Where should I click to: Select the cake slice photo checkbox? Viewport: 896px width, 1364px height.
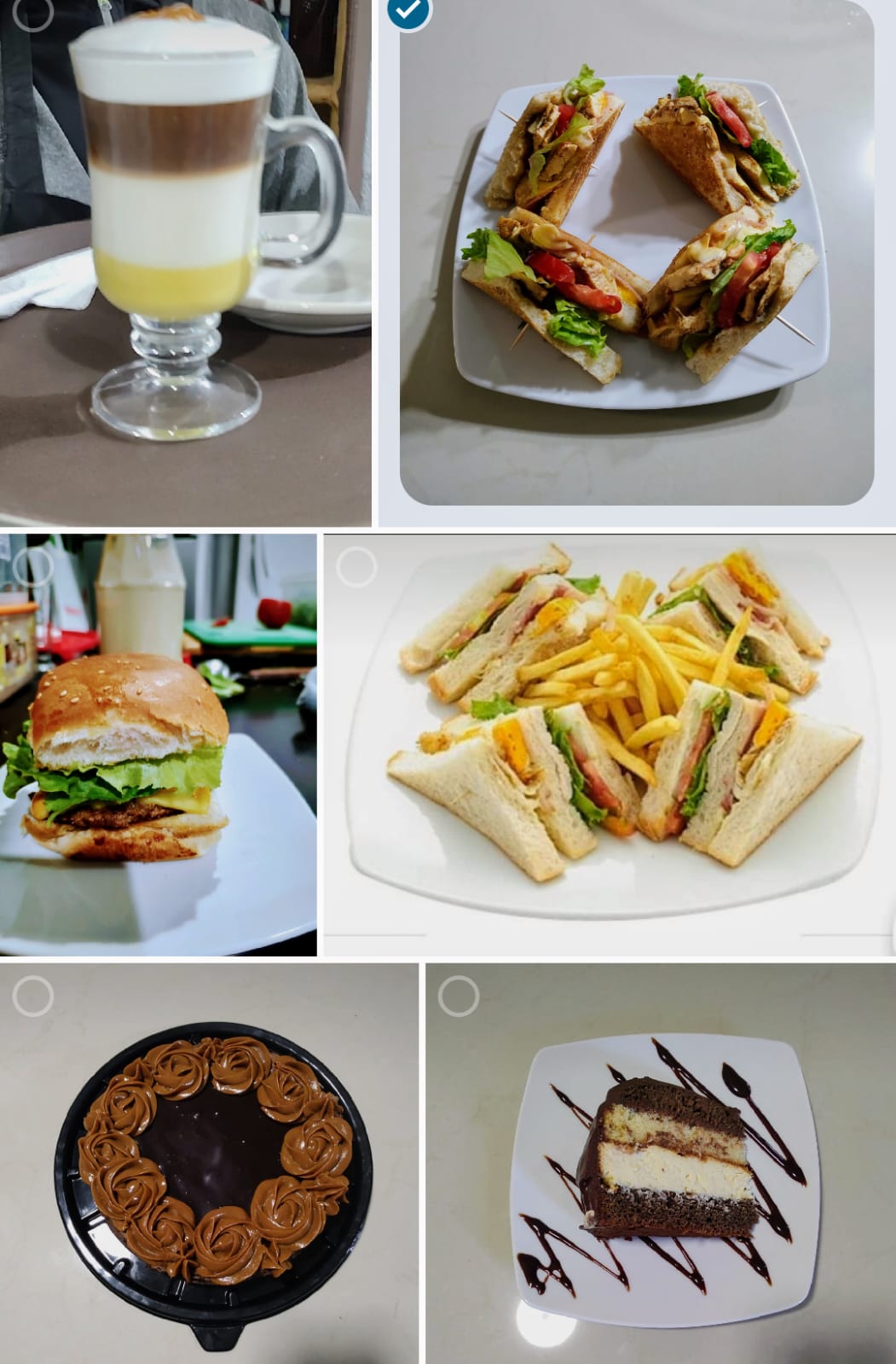tap(459, 996)
